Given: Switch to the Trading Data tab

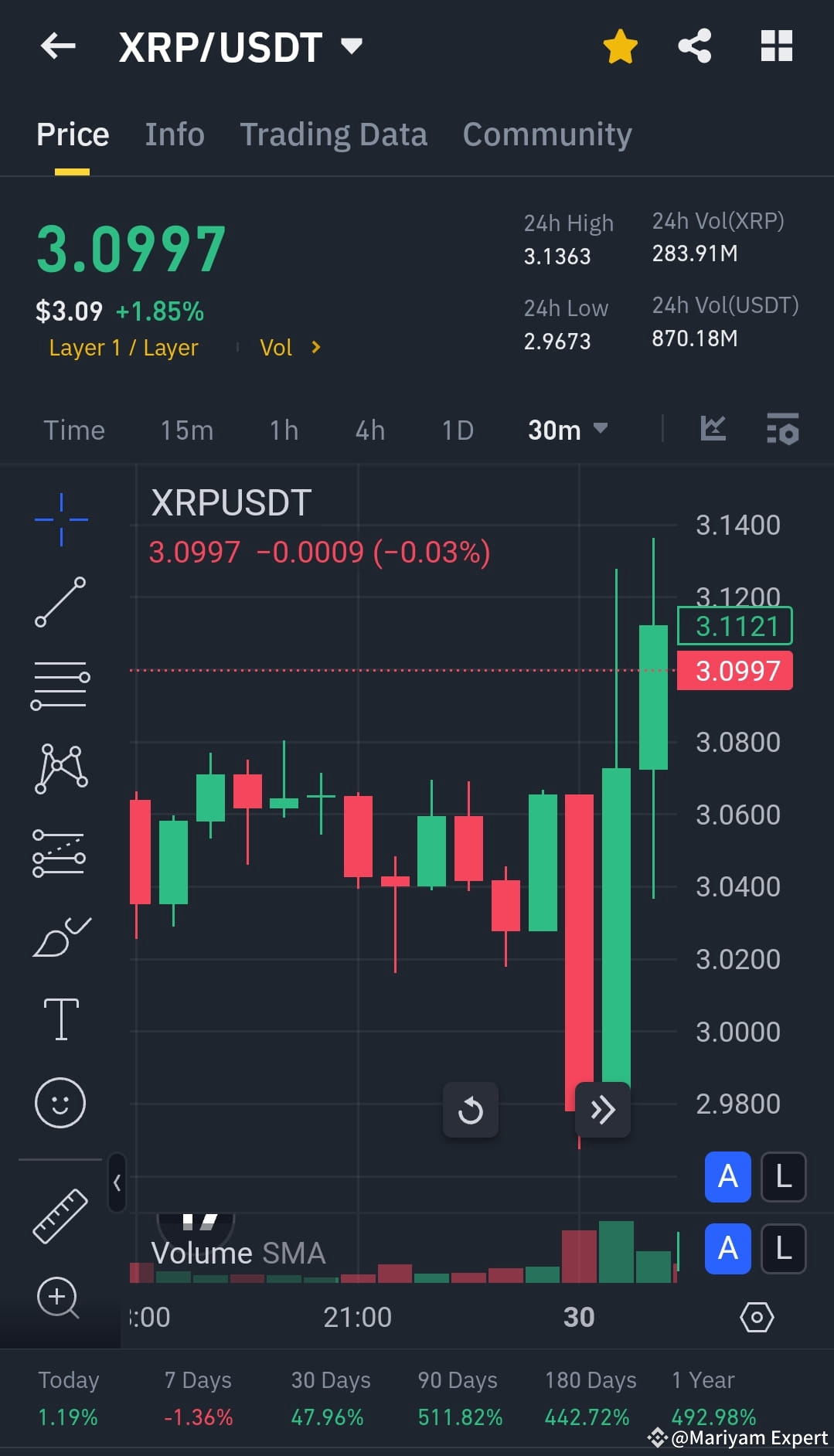Looking at the screenshot, I should point(333,134).
